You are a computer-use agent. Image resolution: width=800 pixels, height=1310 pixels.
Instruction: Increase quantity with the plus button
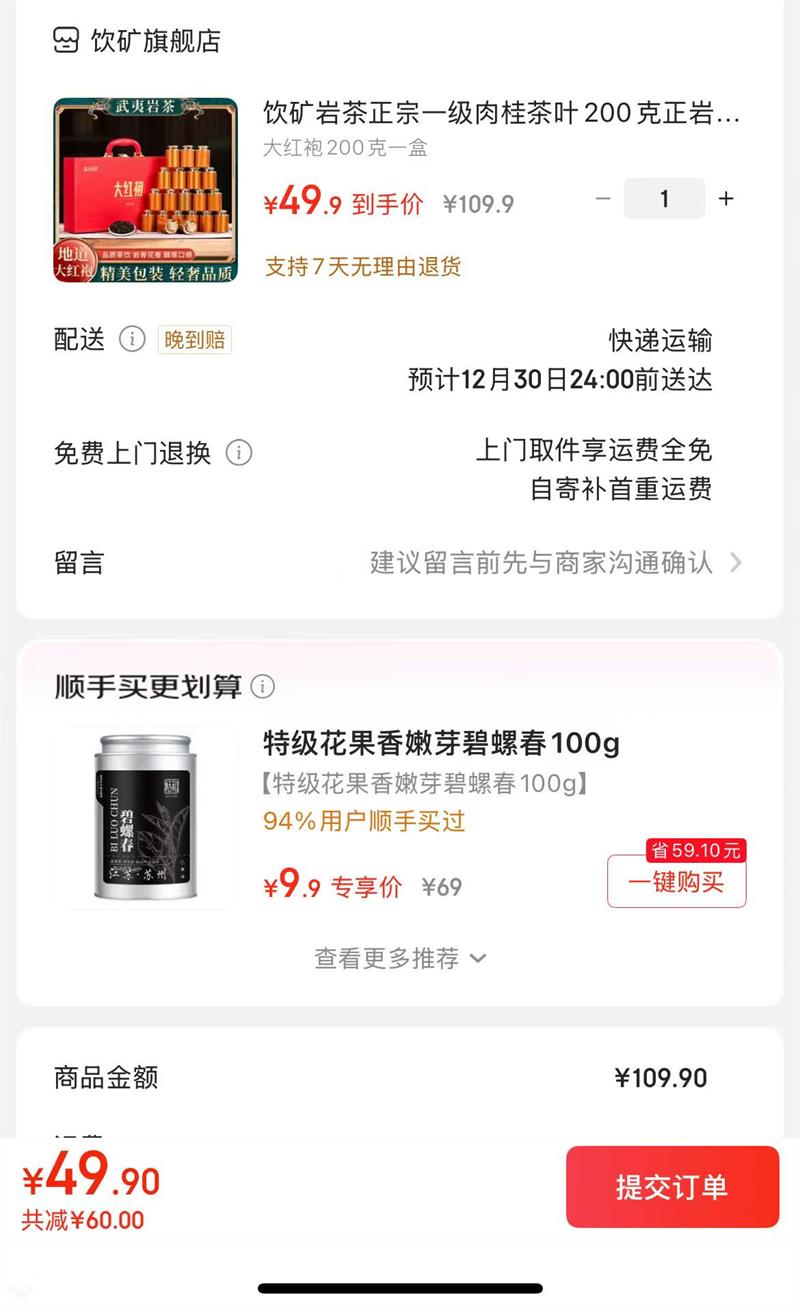click(x=726, y=199)
